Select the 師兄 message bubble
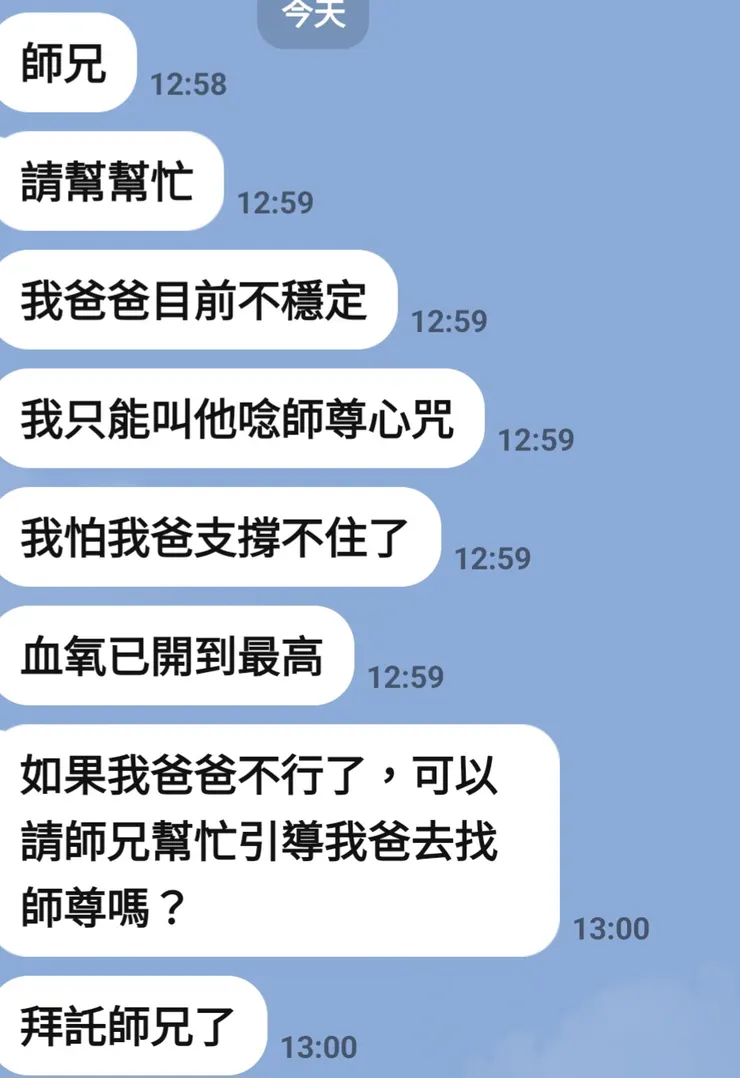The image size is (740, 1078). 64,64
